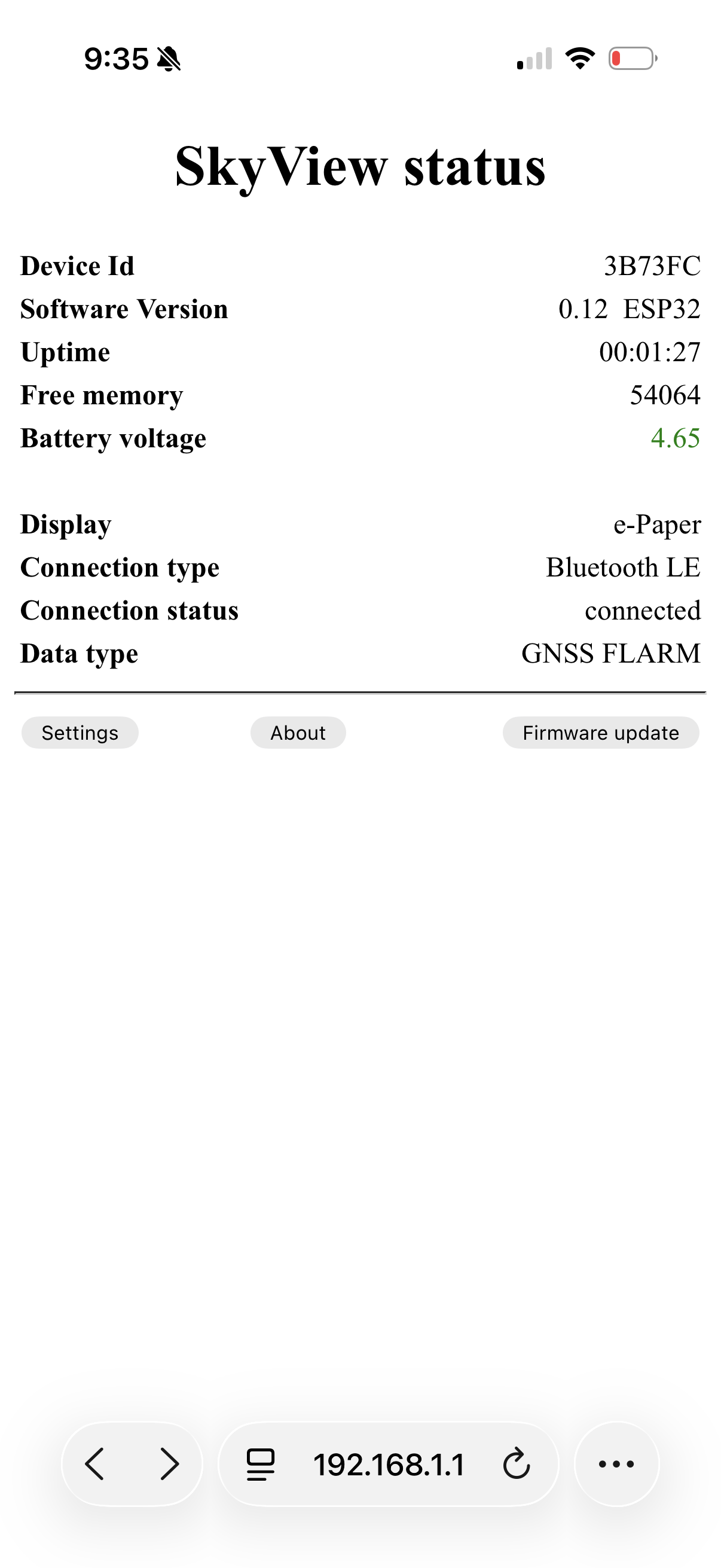Viewport: 721px width, 1568px height.
Task: Tap the 192.168.1.1 address field
Action: (389, 1464)
